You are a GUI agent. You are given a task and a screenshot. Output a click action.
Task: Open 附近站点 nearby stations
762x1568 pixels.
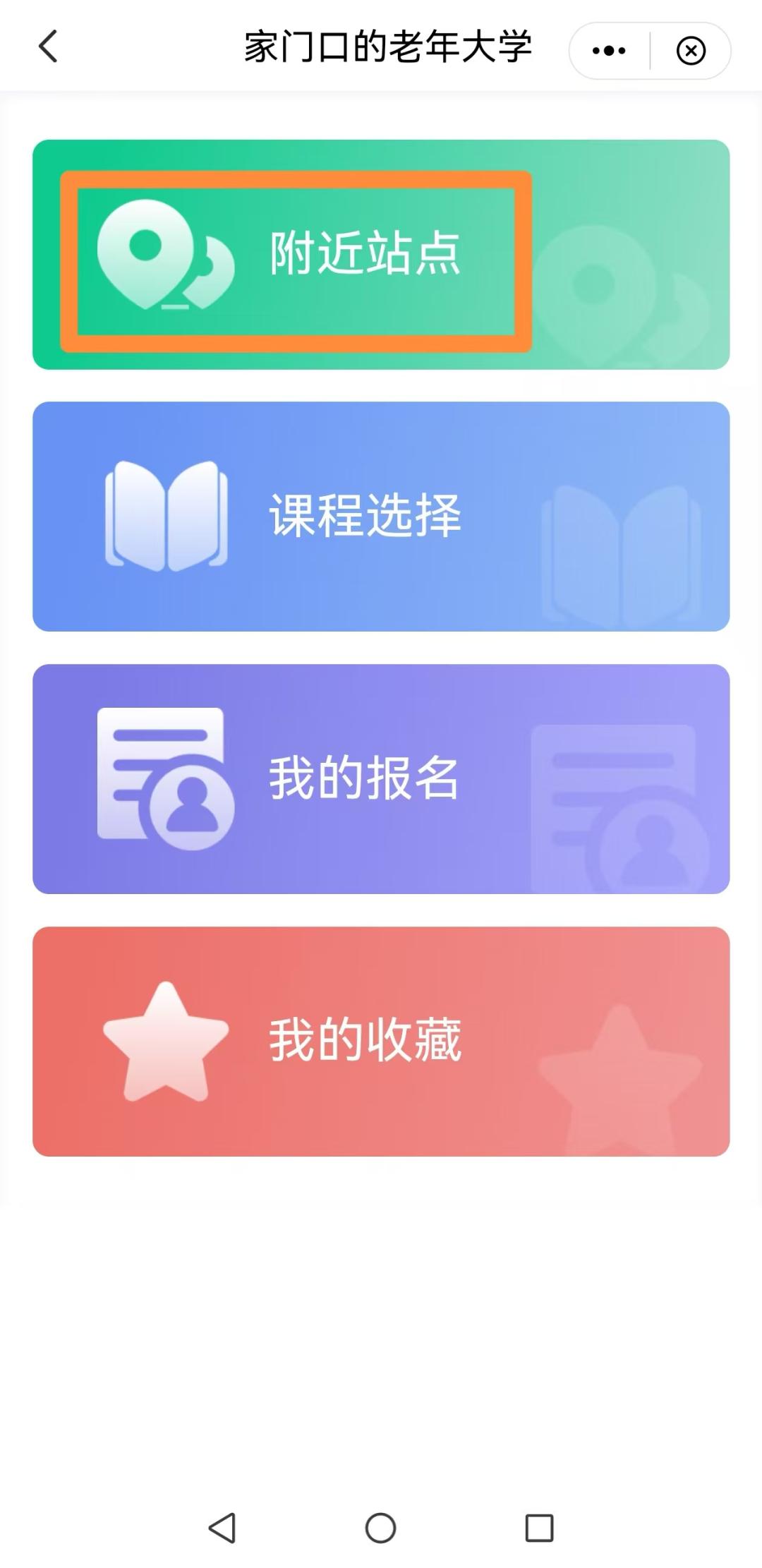coord(381,255)
